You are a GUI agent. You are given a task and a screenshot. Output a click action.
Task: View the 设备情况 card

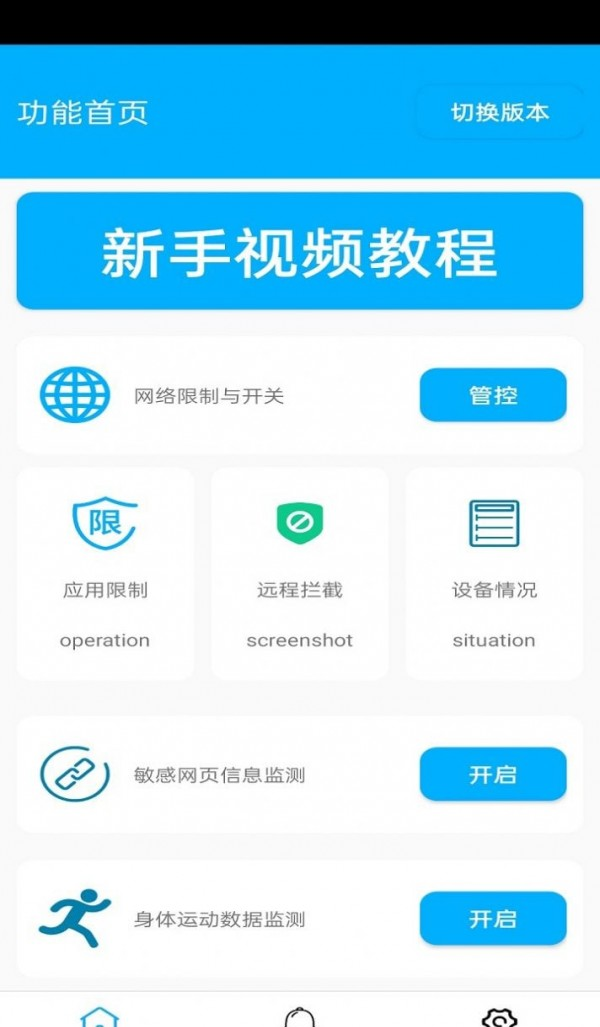pyautogui.click(x=494, y=574)
